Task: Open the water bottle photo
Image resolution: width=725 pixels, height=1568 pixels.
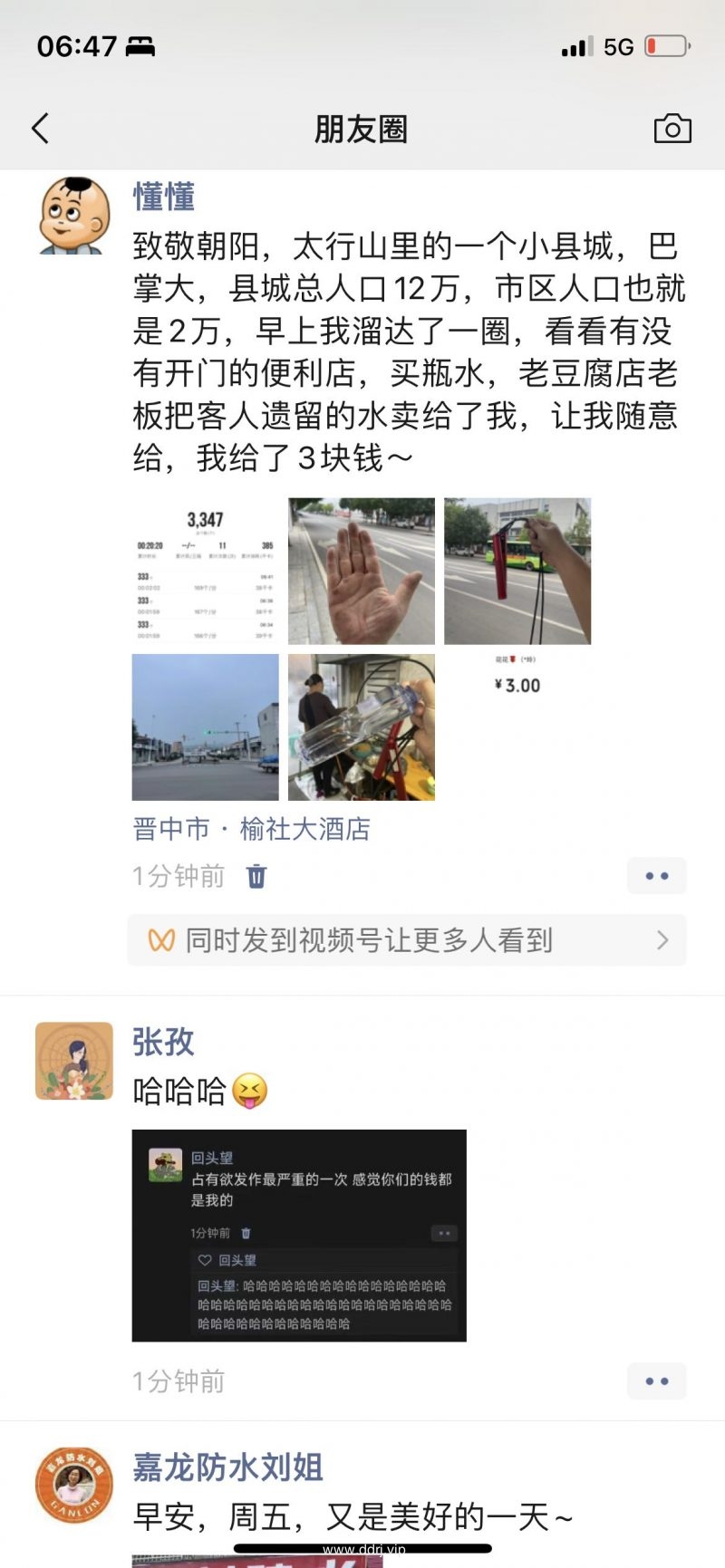Action: coord(361,726)
